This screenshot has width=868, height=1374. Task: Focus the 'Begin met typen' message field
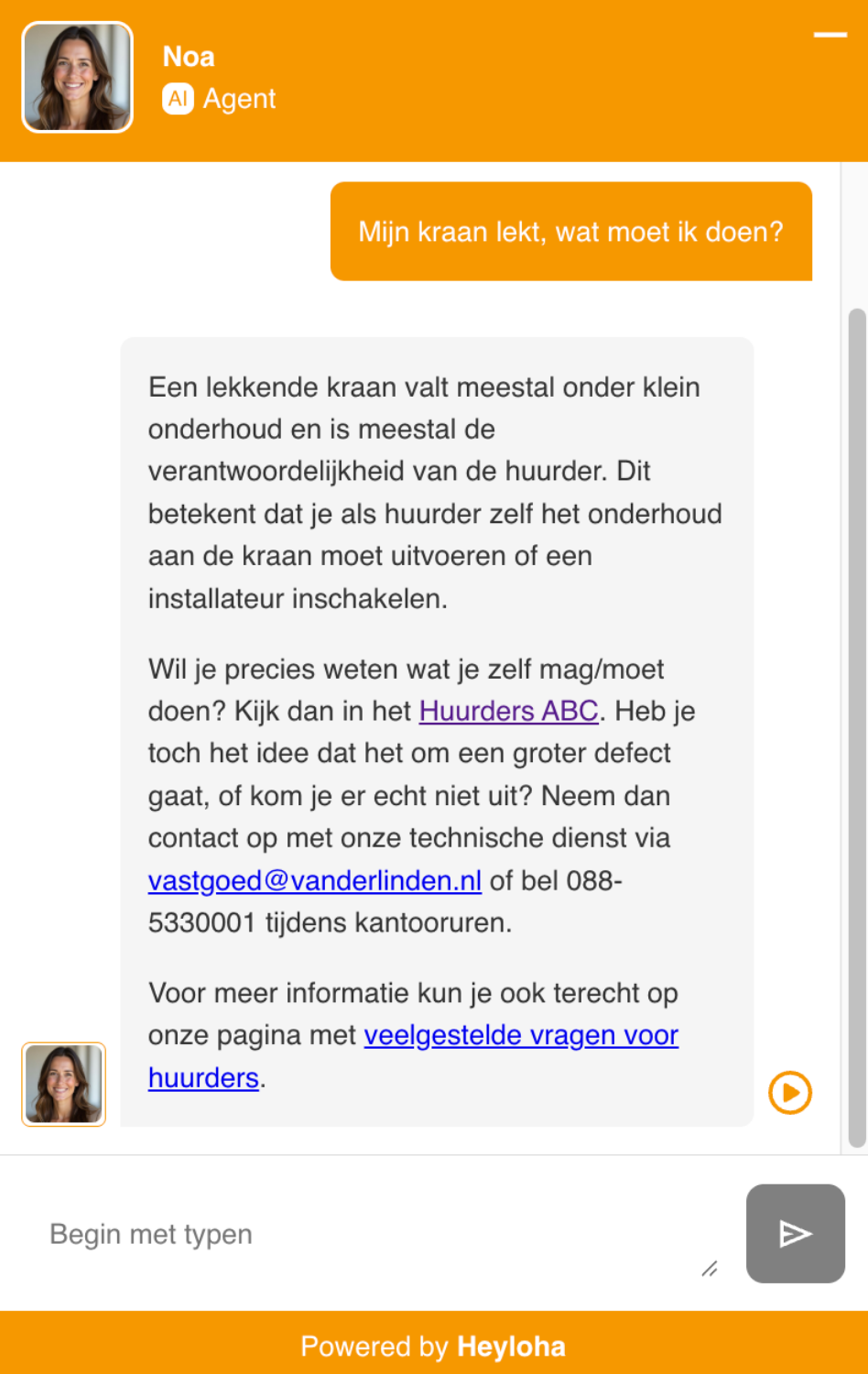tap(366, 1234)
